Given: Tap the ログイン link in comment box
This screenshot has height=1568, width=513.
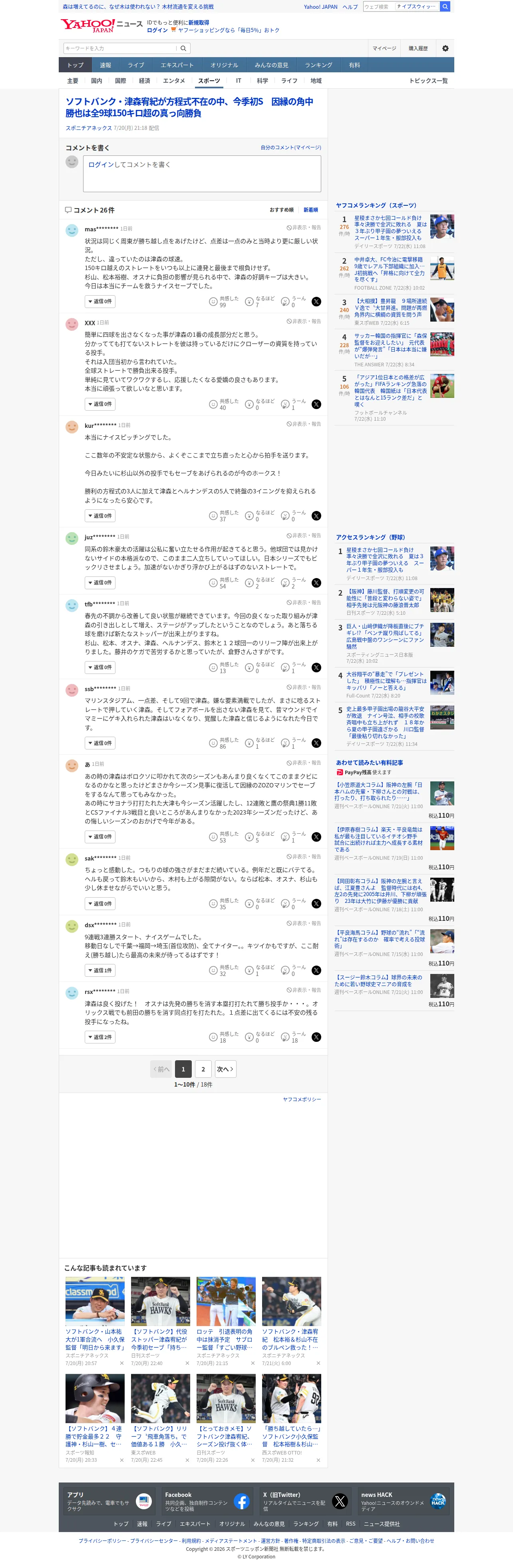Looking at the screenshot, I should tap(101, 165).
